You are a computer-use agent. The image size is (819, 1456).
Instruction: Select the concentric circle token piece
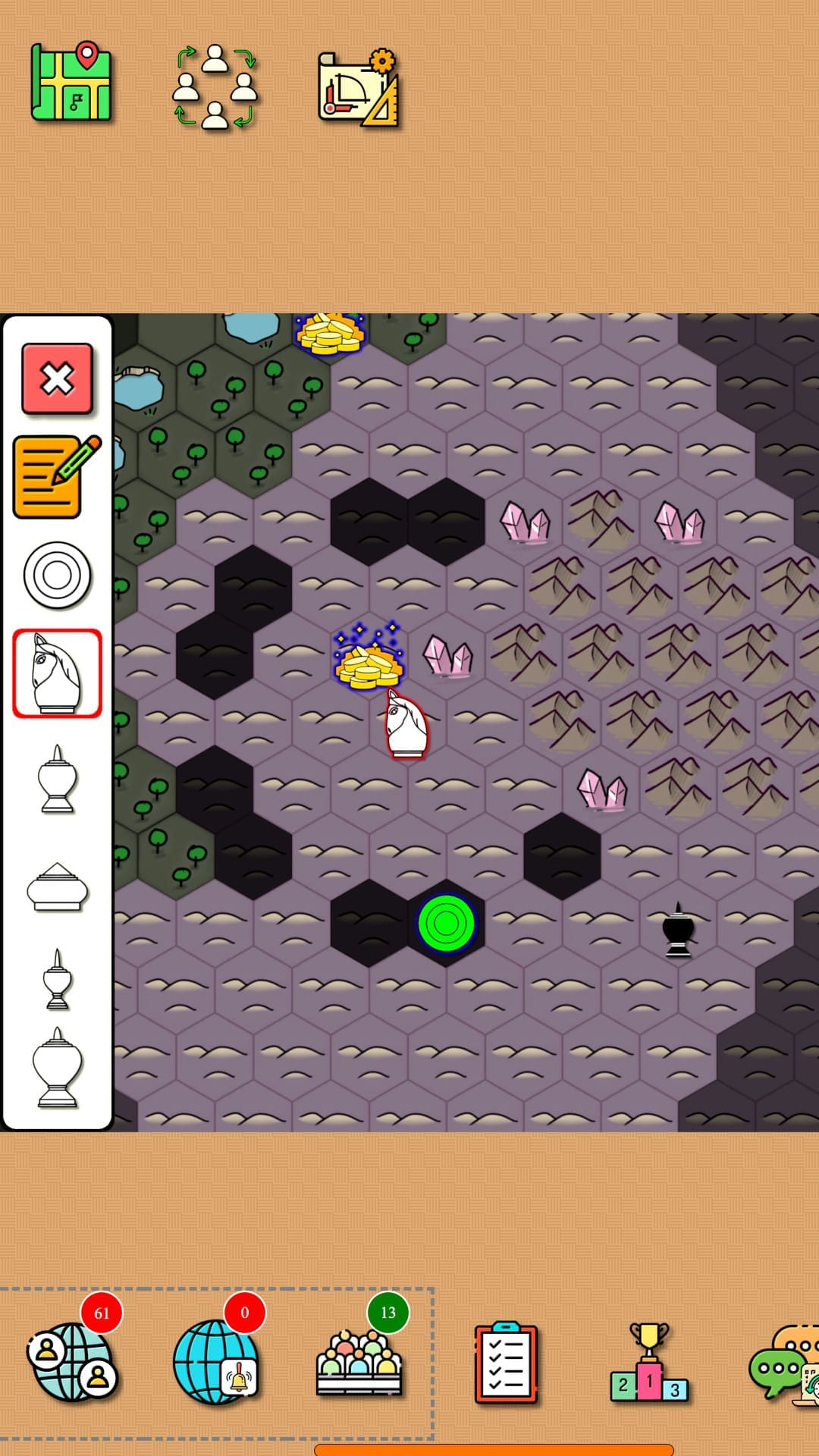[x=58, y=575]
